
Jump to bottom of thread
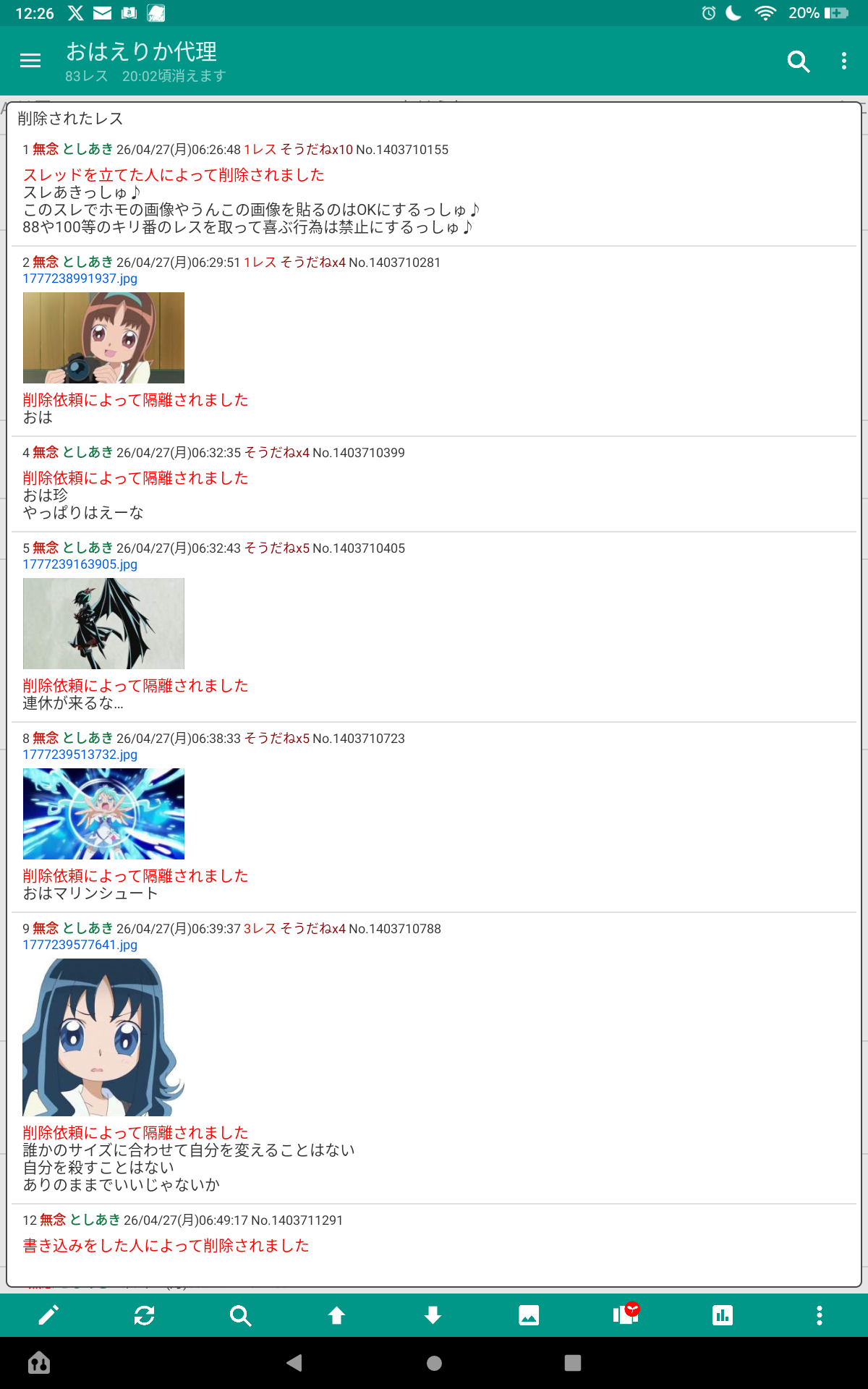pyautogui.click(x=433, y=1315)
